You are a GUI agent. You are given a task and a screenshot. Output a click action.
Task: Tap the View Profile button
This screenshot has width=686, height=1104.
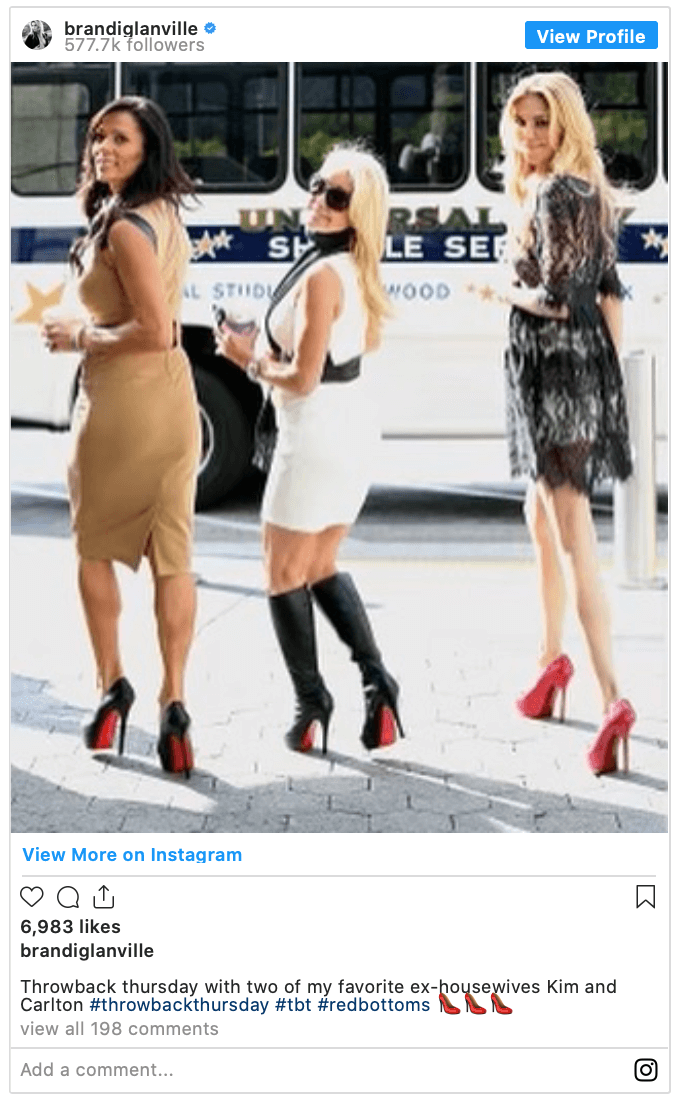[591, 36]
